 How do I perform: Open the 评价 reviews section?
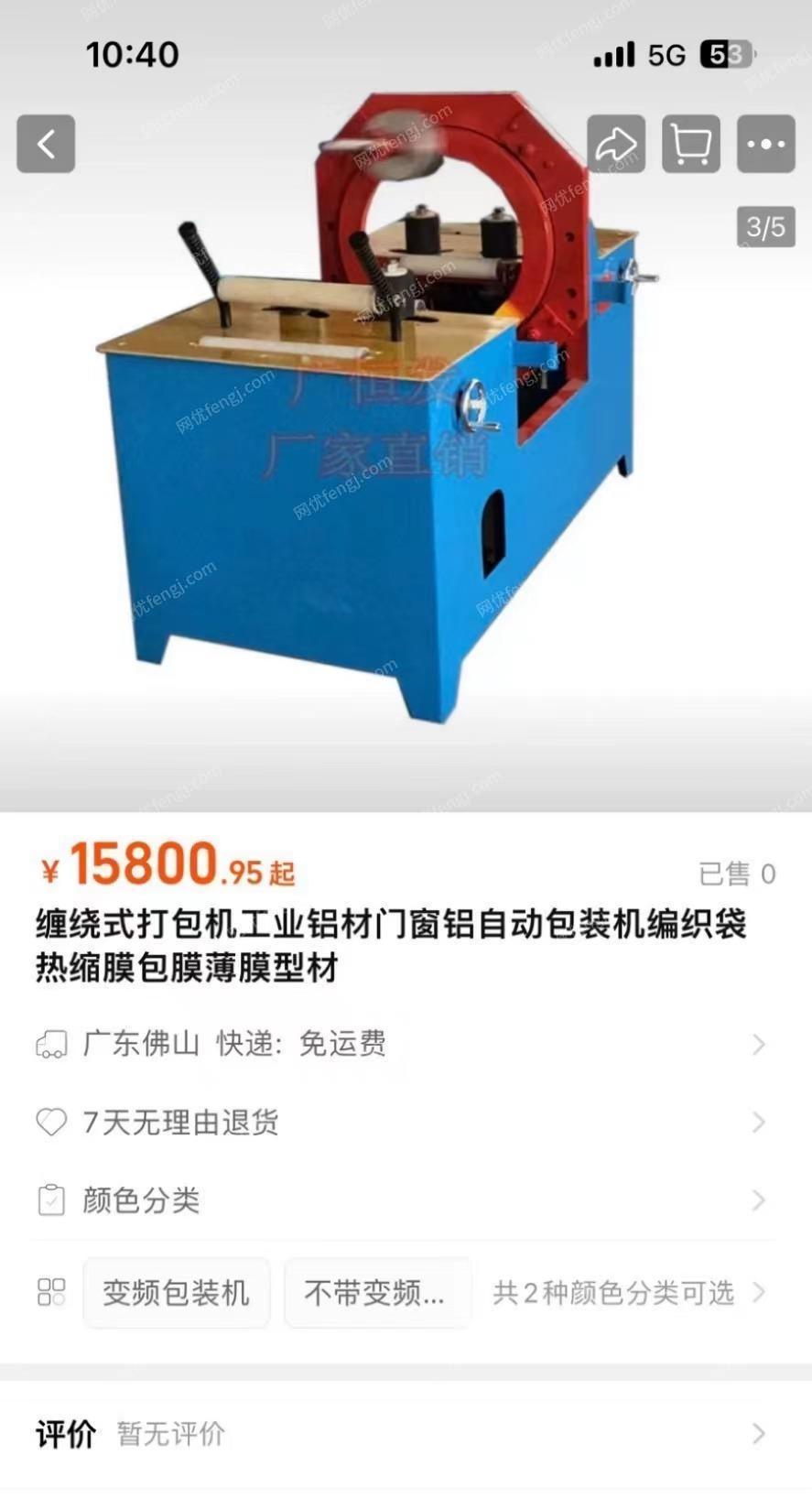pyautogui.click(x=406, y=1433)
